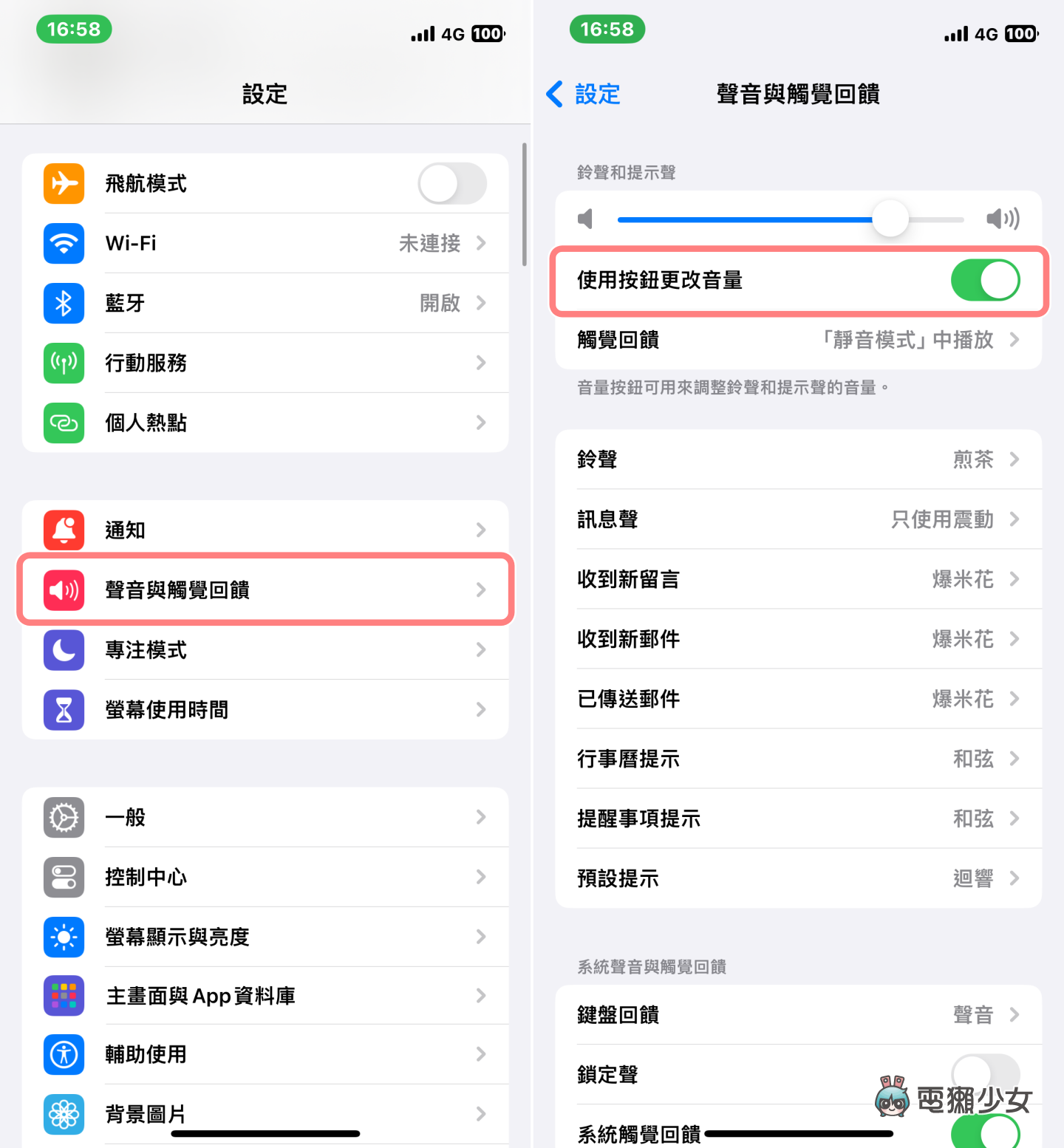Open Personal Hotspot (個人熱點)
Viewport: 1064px width, 1148px height.
coord(266,423)
